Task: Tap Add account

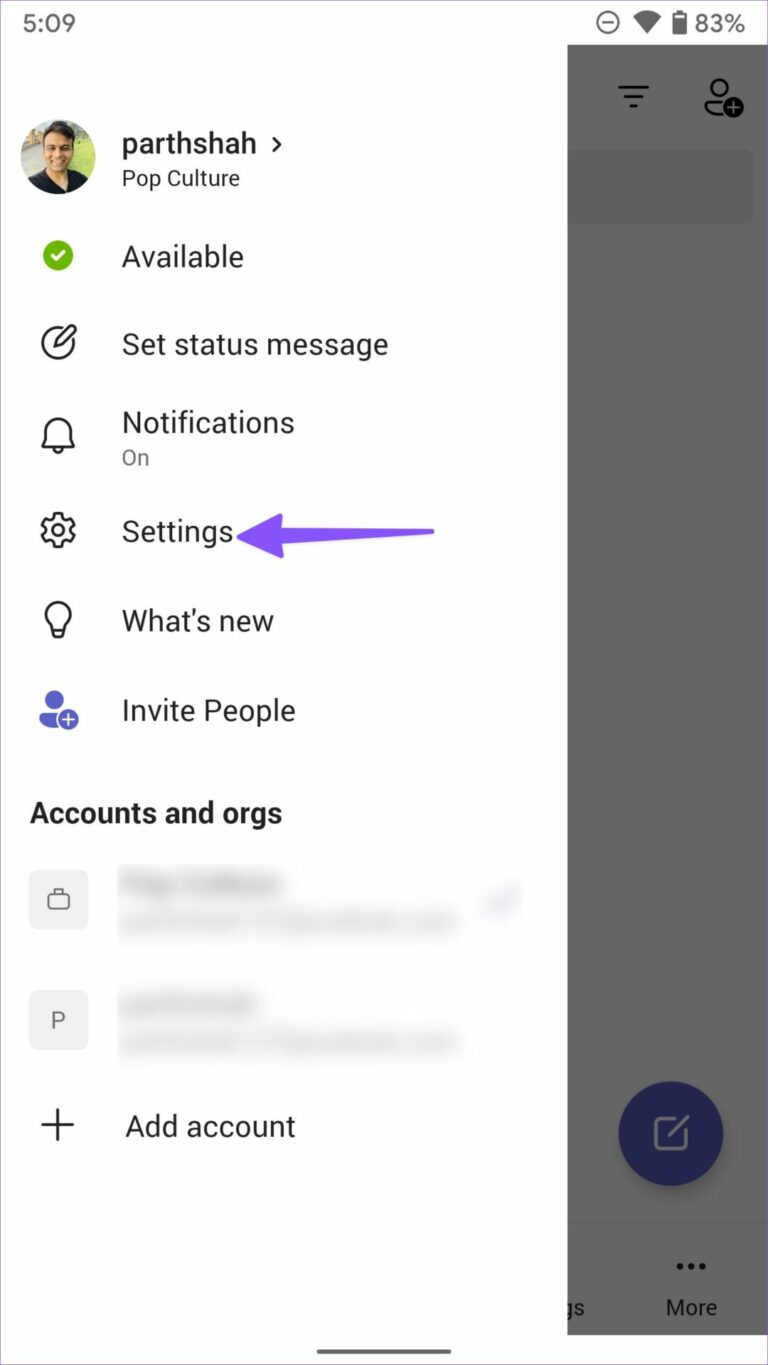Action: pyautogui.click(x=209, y=1125)
